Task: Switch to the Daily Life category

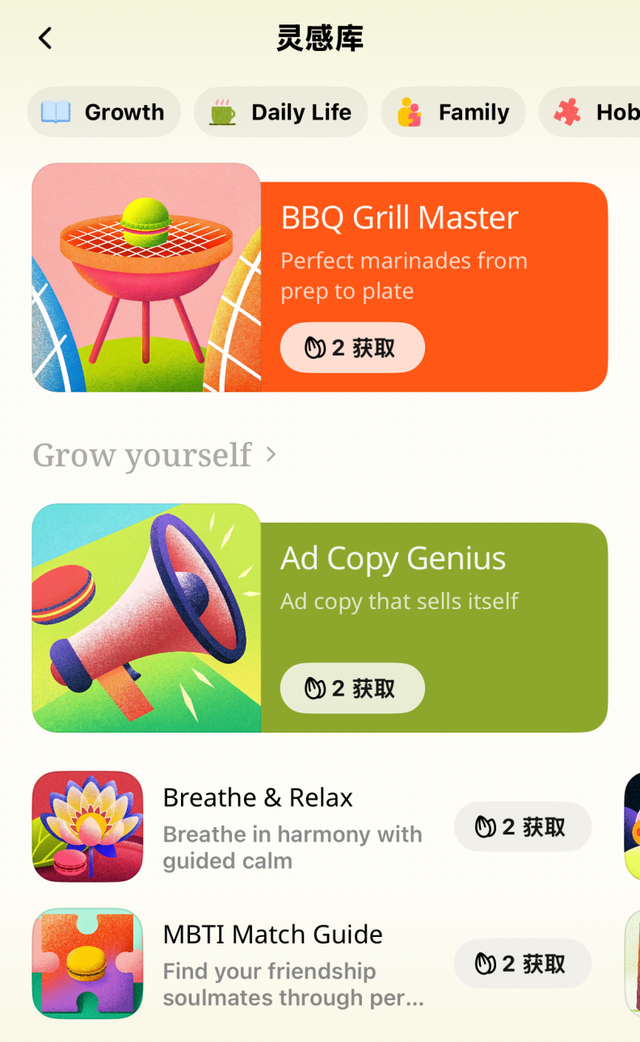Action: (281, 112)
